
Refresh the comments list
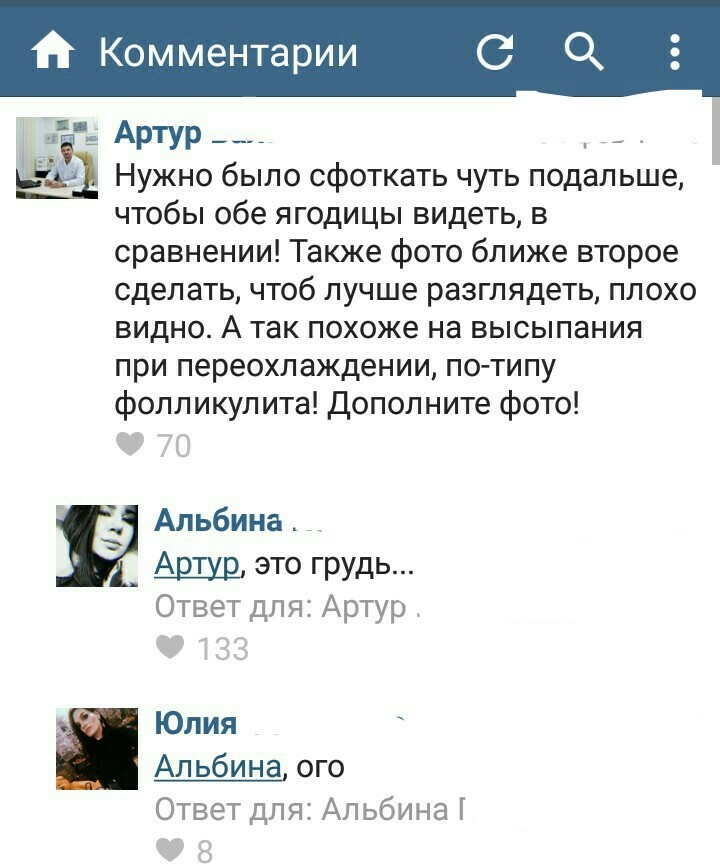coord(494,52)
